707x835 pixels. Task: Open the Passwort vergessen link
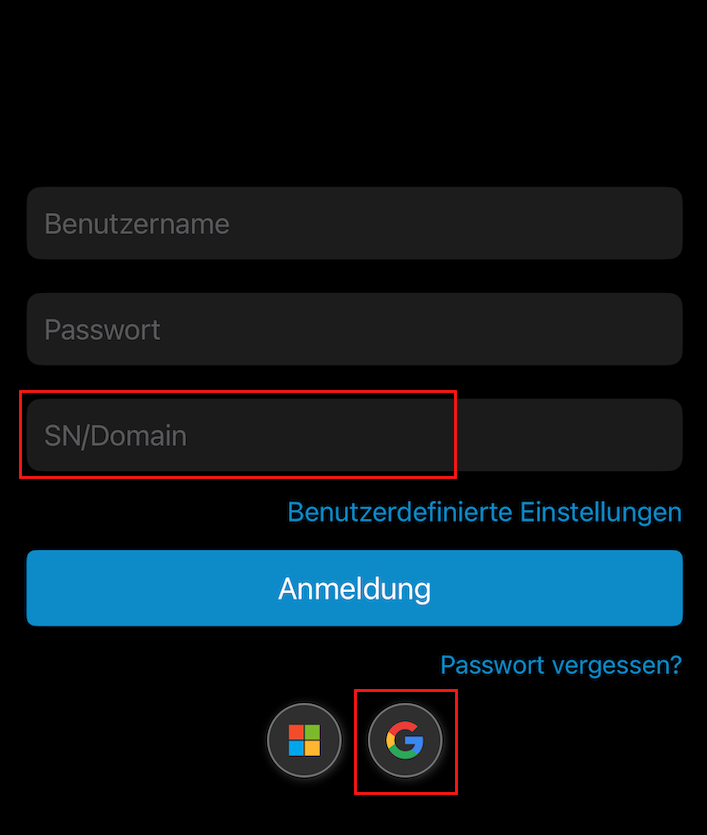[561, 665]
